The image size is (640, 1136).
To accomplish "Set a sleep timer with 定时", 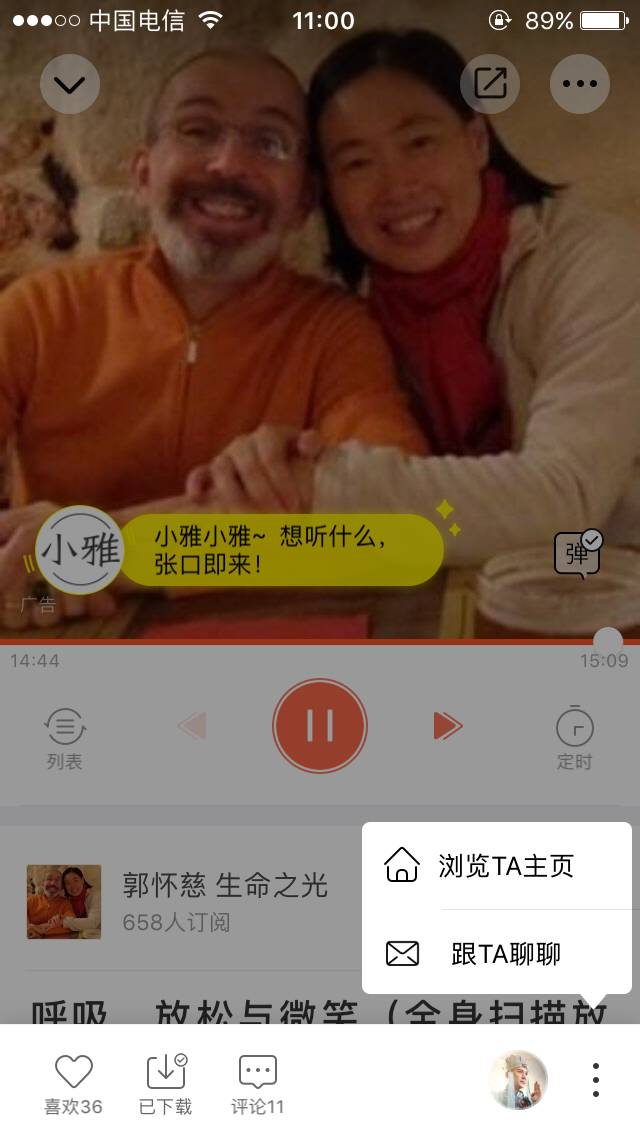I will pos(575,738).
